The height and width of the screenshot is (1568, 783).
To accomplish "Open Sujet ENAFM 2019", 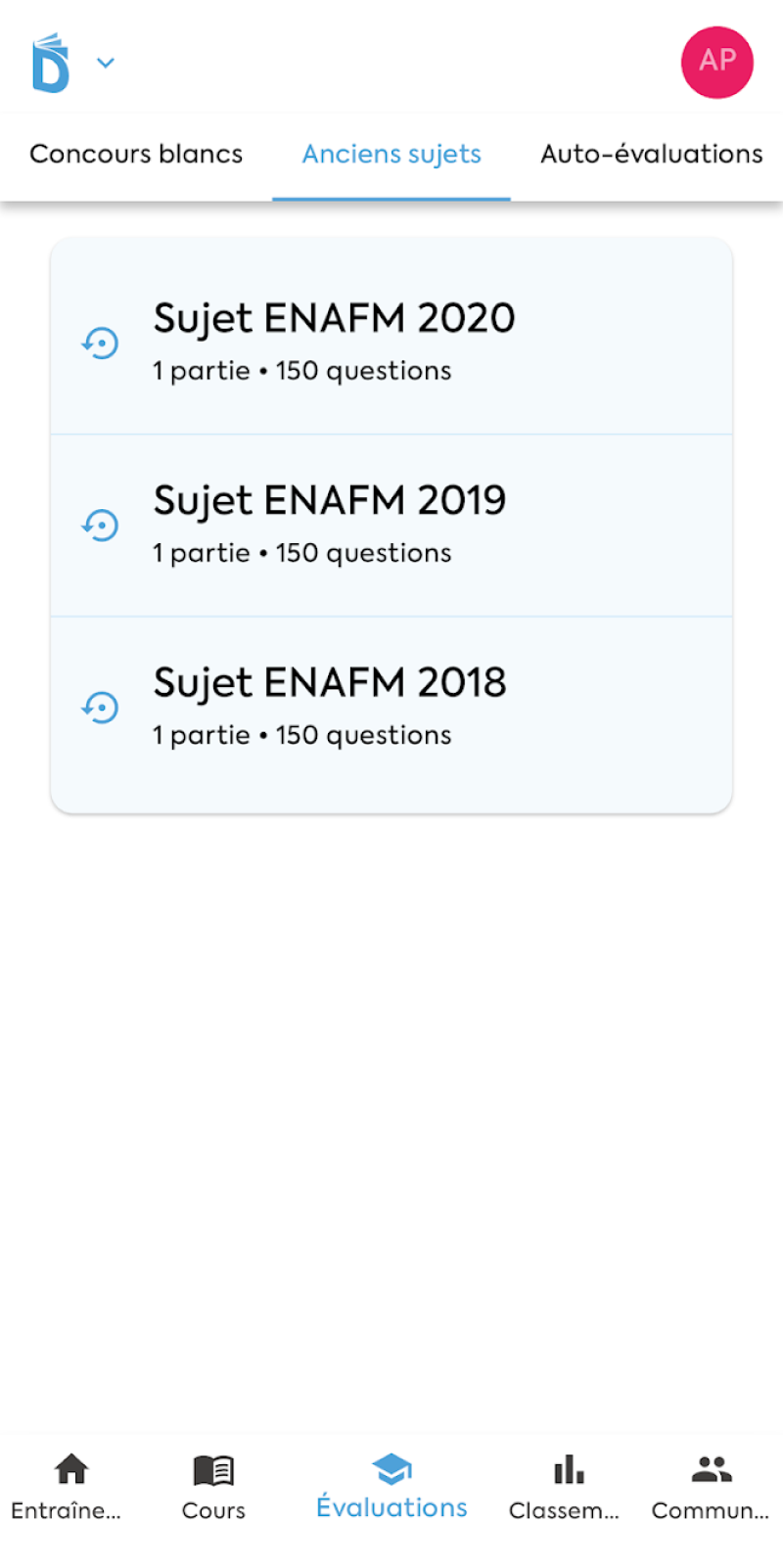I will (x=391, y=525).
